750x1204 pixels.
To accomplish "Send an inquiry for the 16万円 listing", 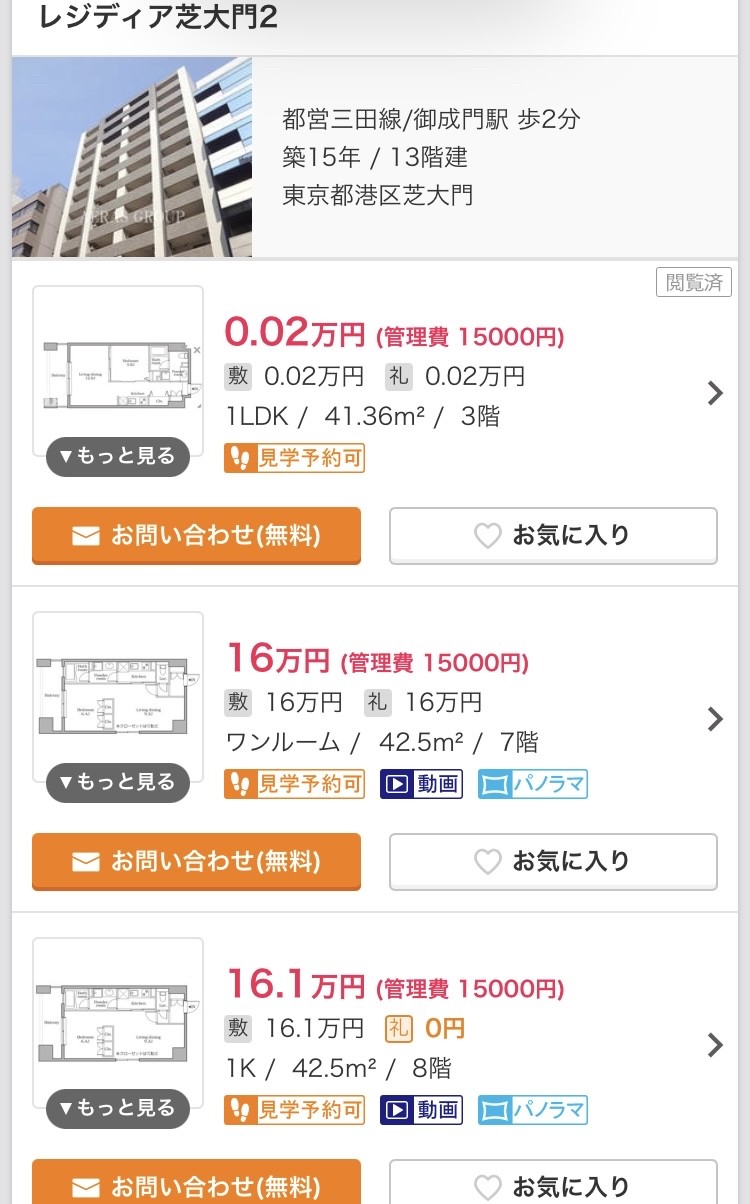I will click(196, 862).
